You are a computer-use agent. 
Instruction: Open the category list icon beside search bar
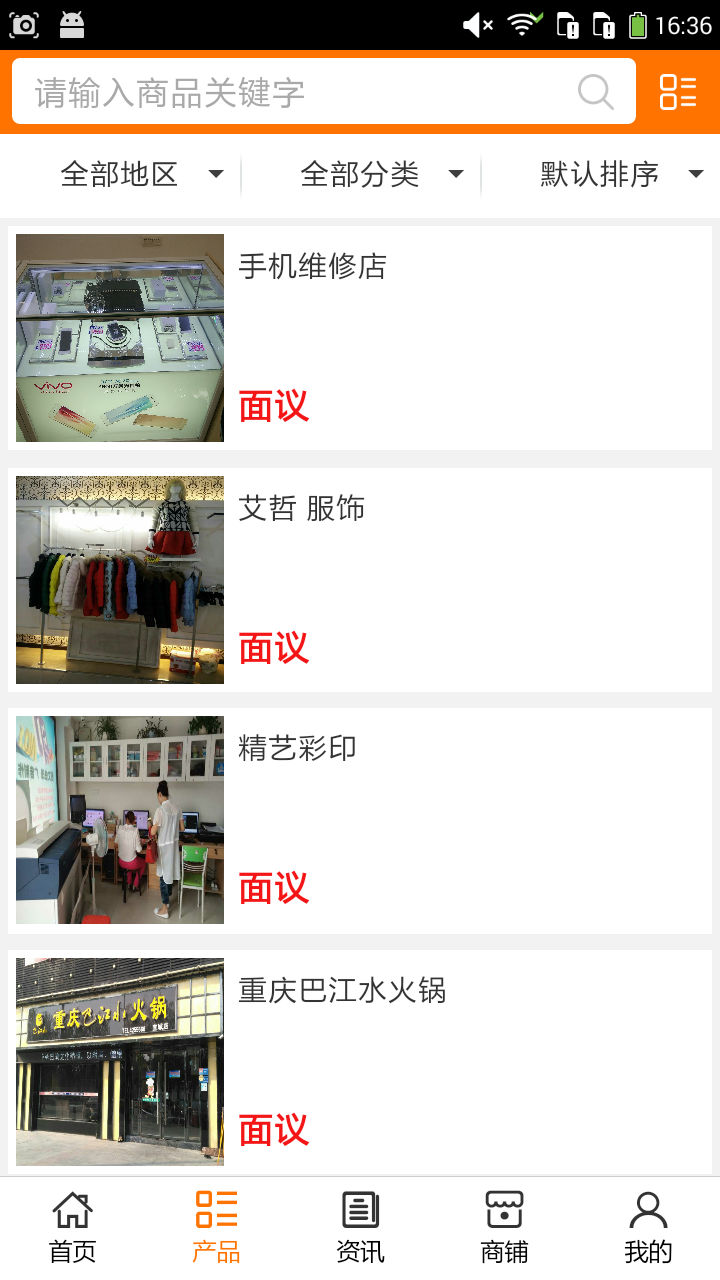click(x=678, y=91)
